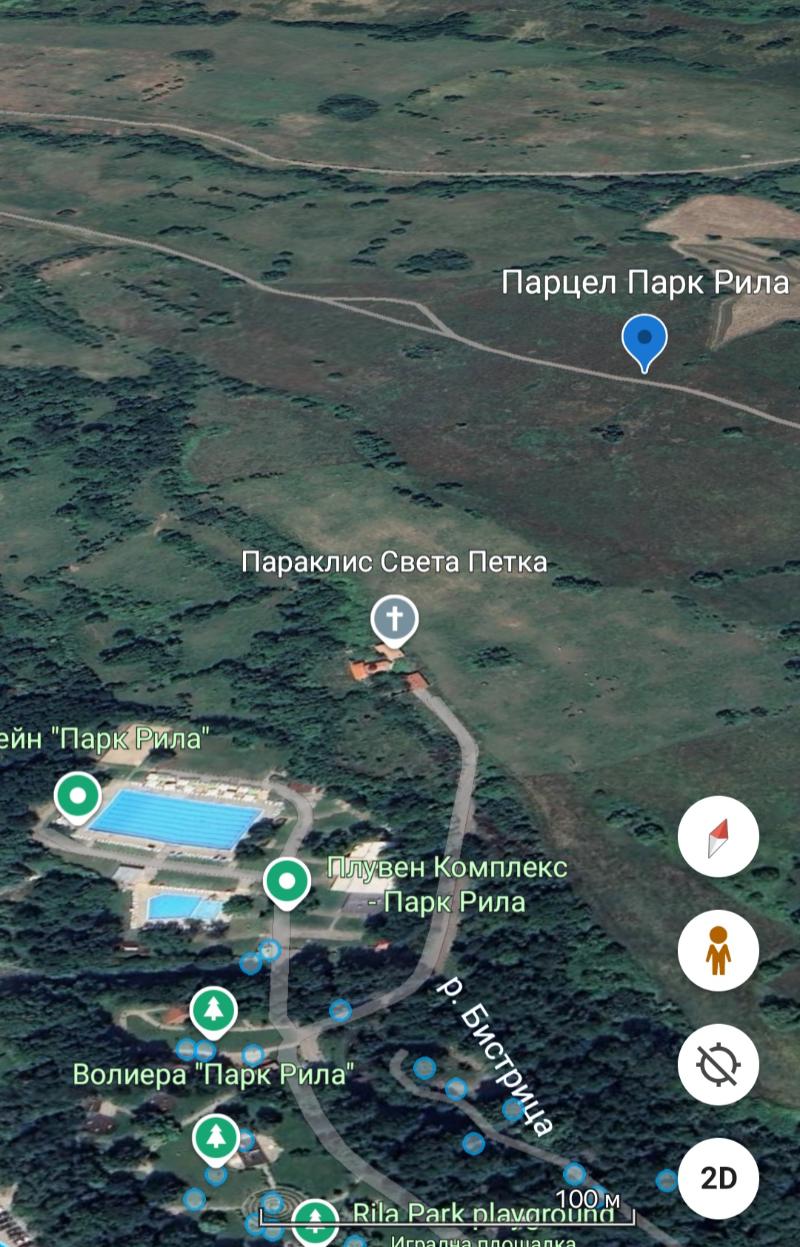Open the Параклис Света Петка church marker
The width and height of the screenshot is (800, 1247).
click(x=394, y=619)
